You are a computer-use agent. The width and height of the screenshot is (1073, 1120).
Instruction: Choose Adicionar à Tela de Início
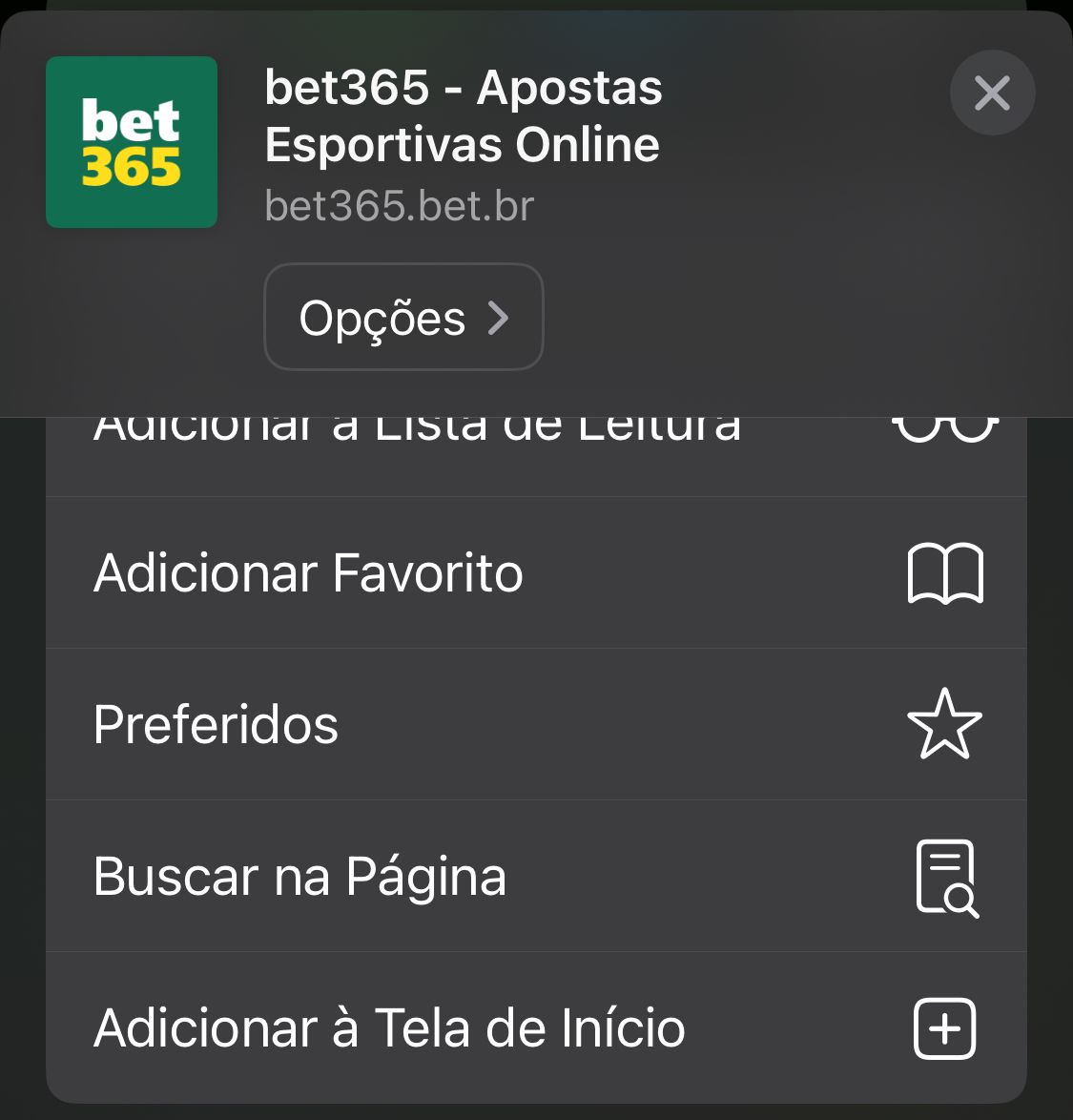[388, 1028]
